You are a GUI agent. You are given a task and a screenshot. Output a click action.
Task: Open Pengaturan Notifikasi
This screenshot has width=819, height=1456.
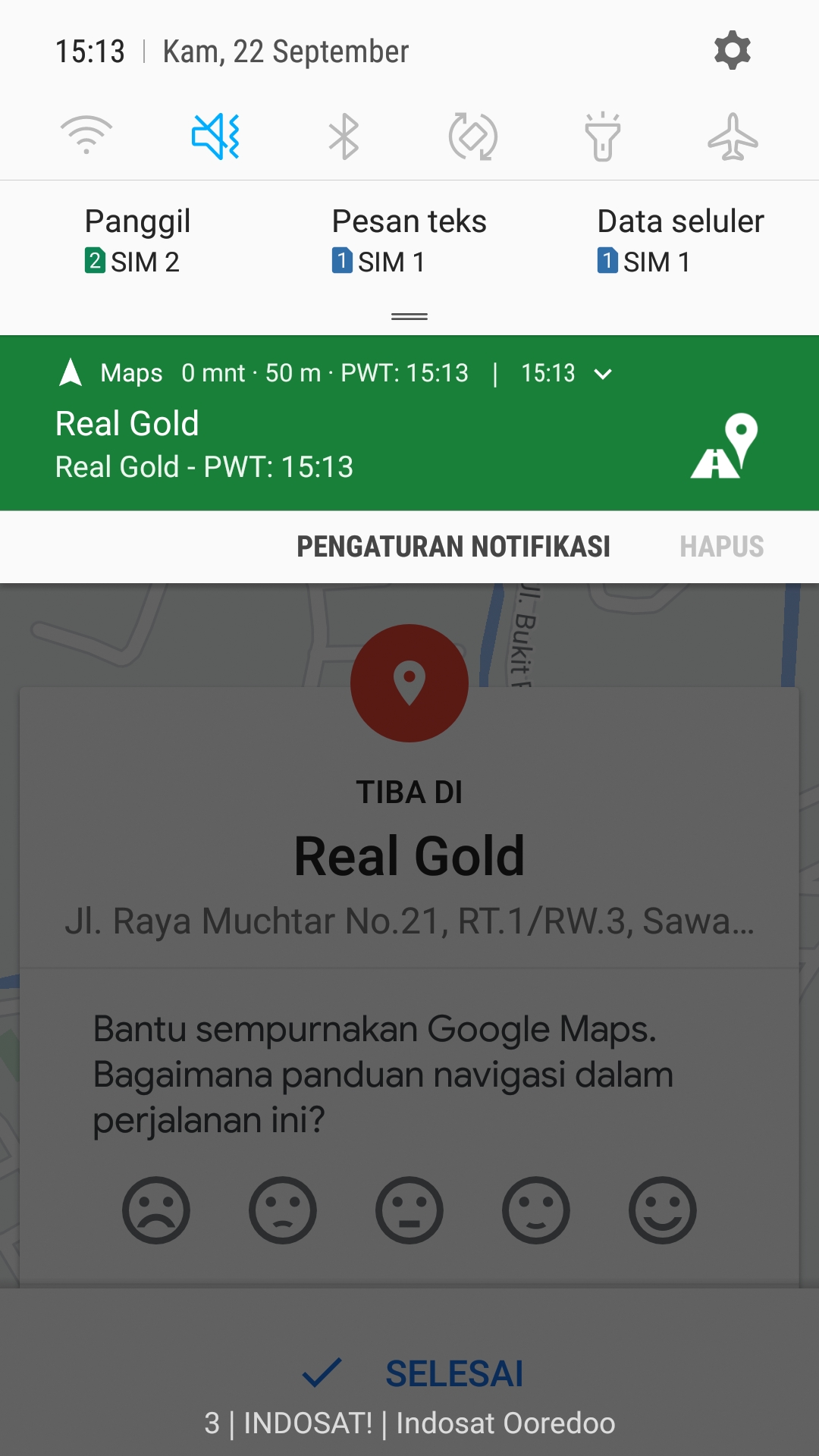pos(453,547)
